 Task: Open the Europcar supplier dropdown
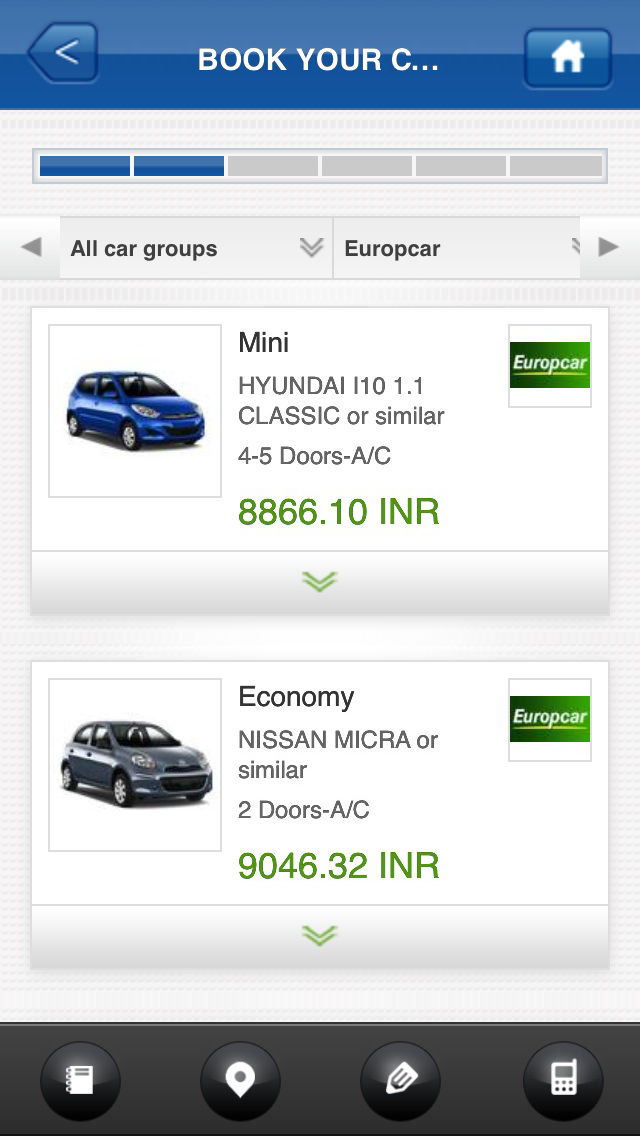coord(457,248)
